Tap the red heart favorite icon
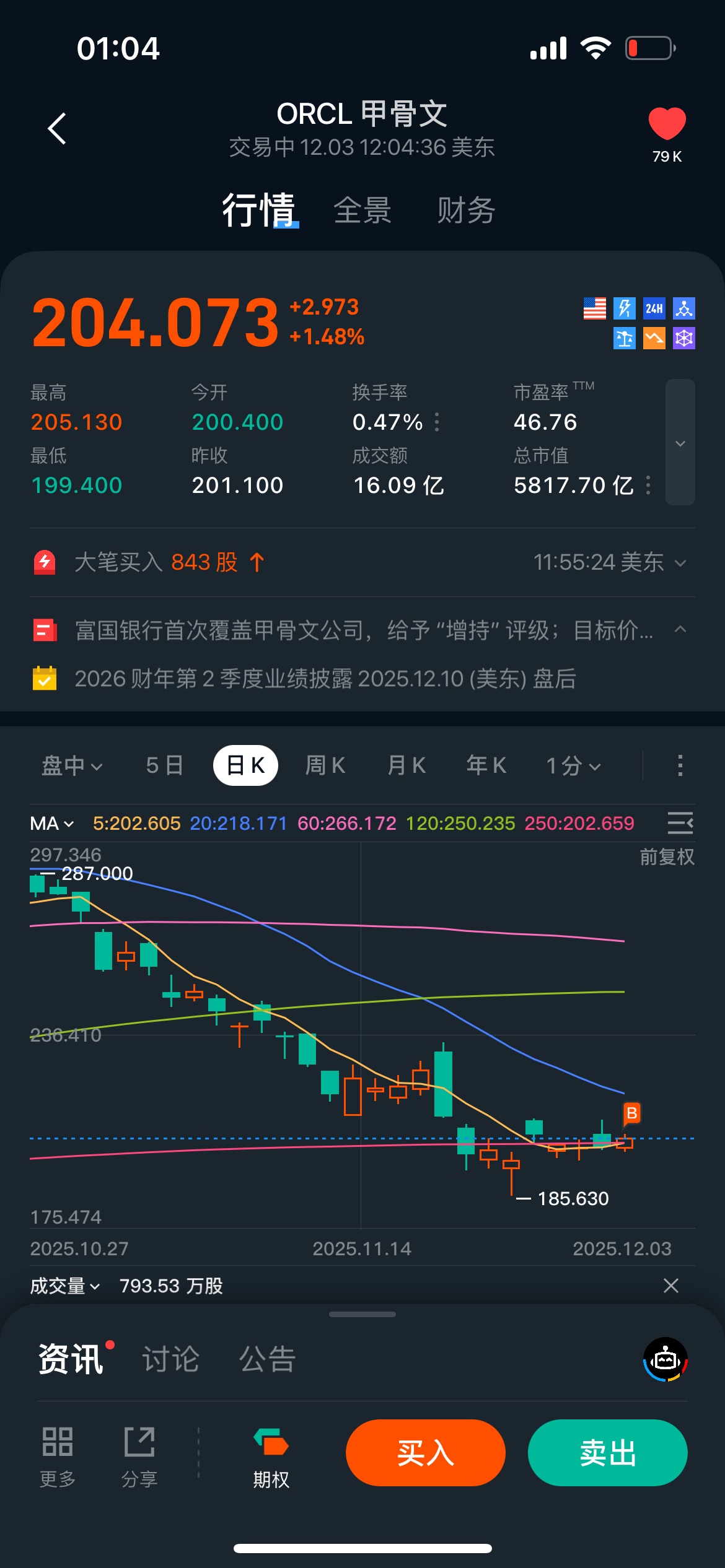The height and width of the screenshot is (1568, 725). pyautogui.click(x=667, y=123)
